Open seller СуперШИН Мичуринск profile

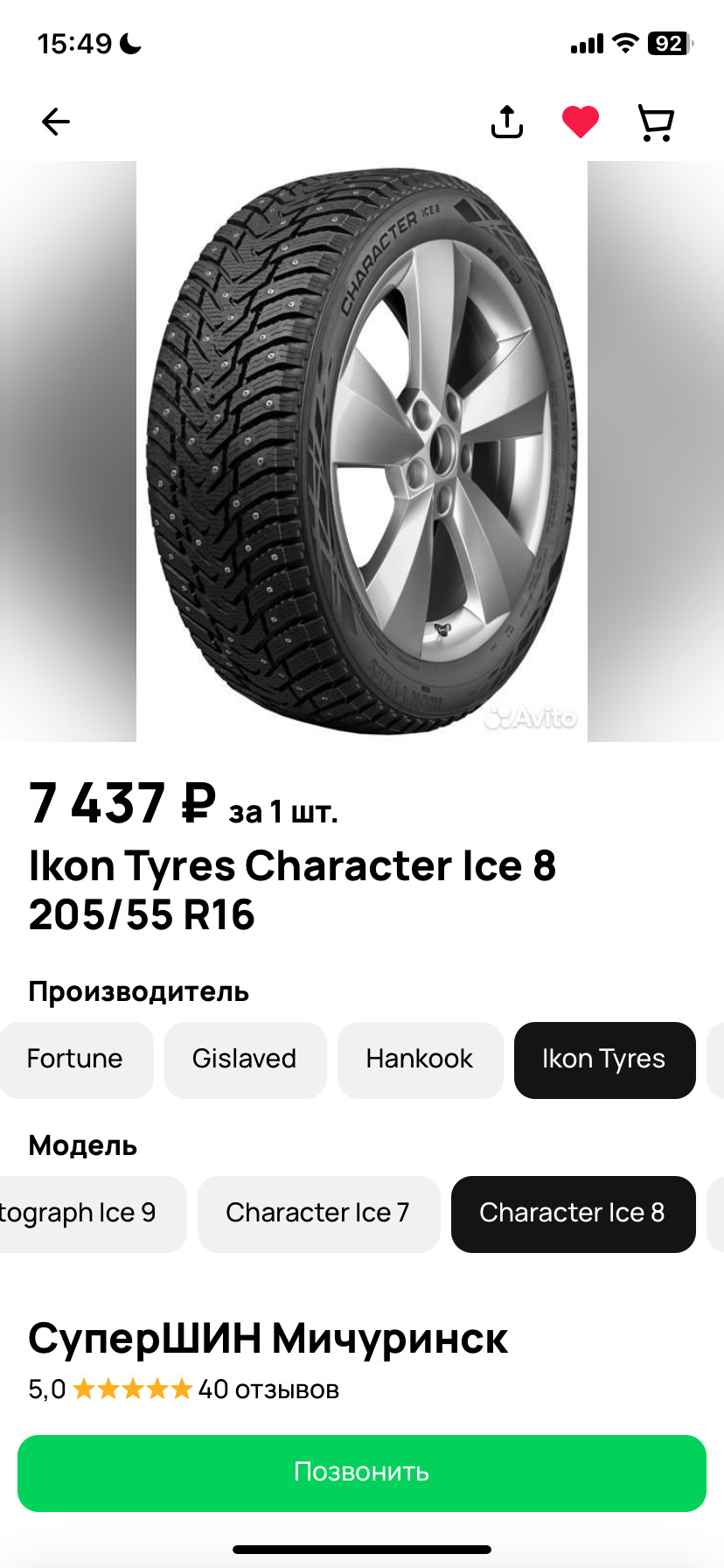point(268,1338)
